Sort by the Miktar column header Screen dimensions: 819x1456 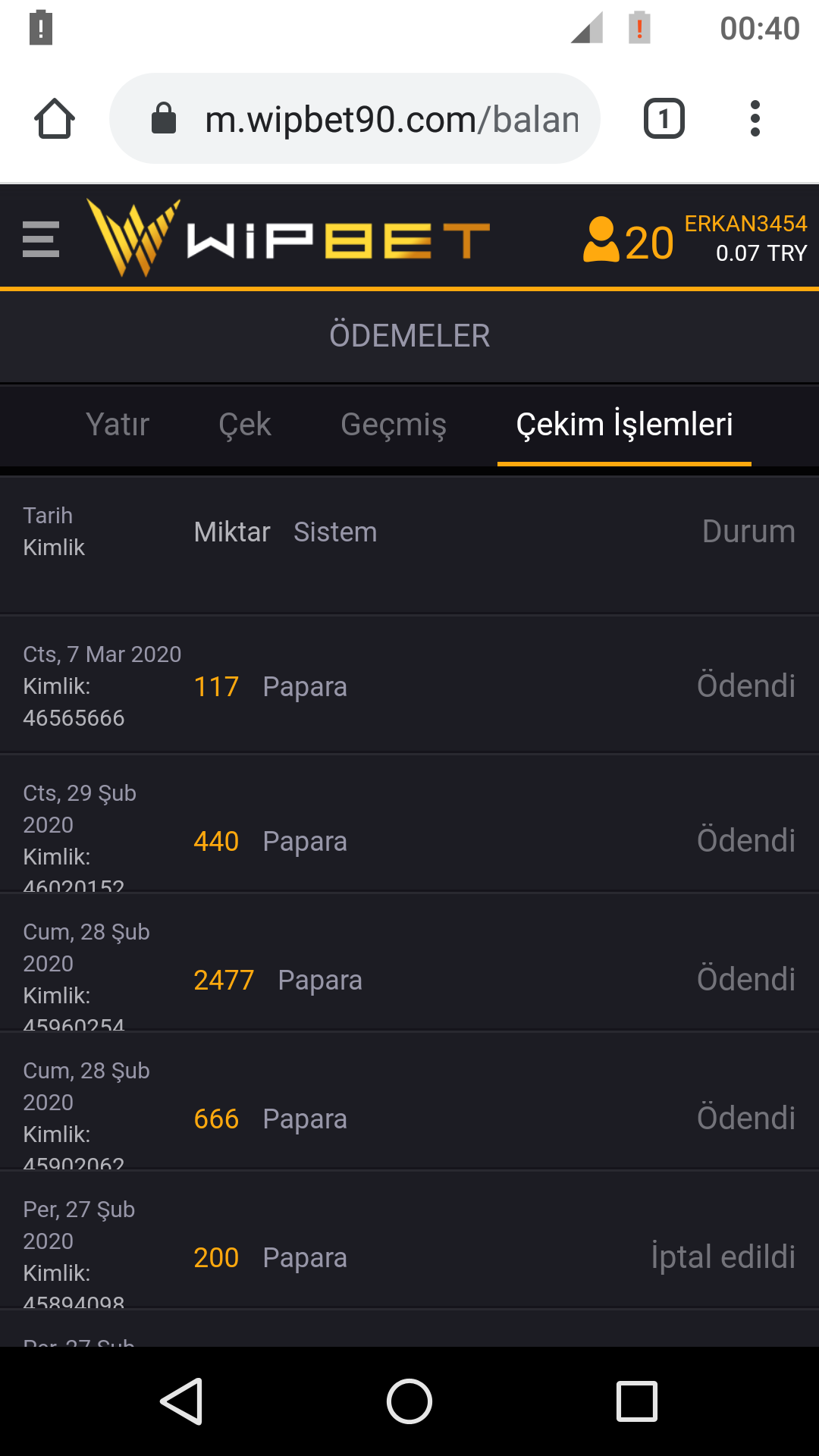(232, 532)
